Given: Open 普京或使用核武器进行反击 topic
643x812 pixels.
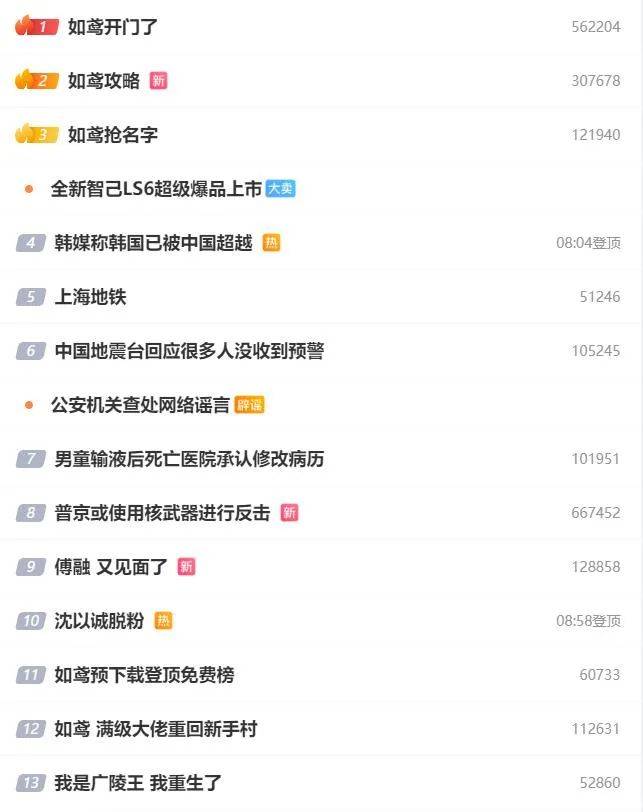Looking at the screenshot, I should pos(162,513).
